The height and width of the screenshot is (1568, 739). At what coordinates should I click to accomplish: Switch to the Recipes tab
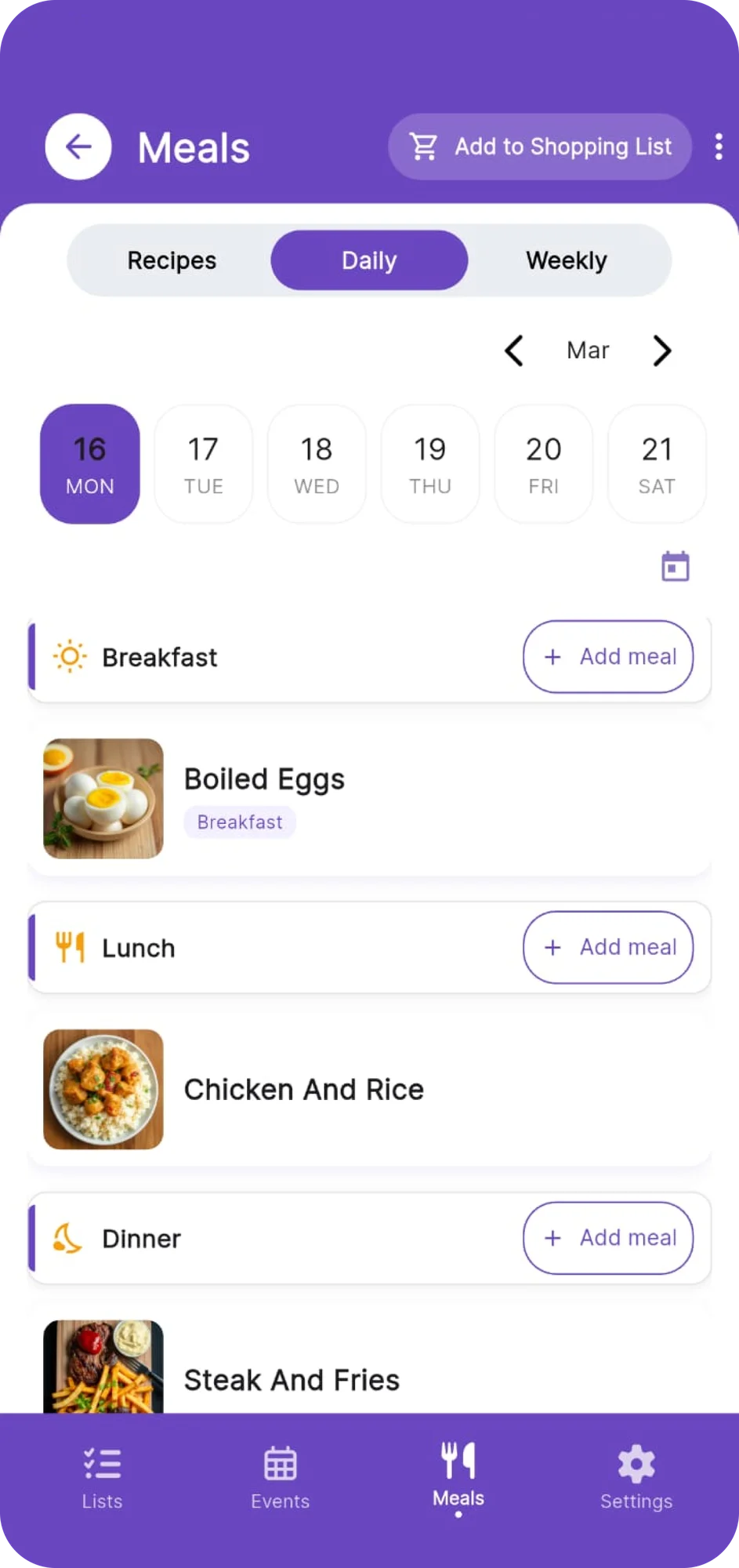(172, 260)
